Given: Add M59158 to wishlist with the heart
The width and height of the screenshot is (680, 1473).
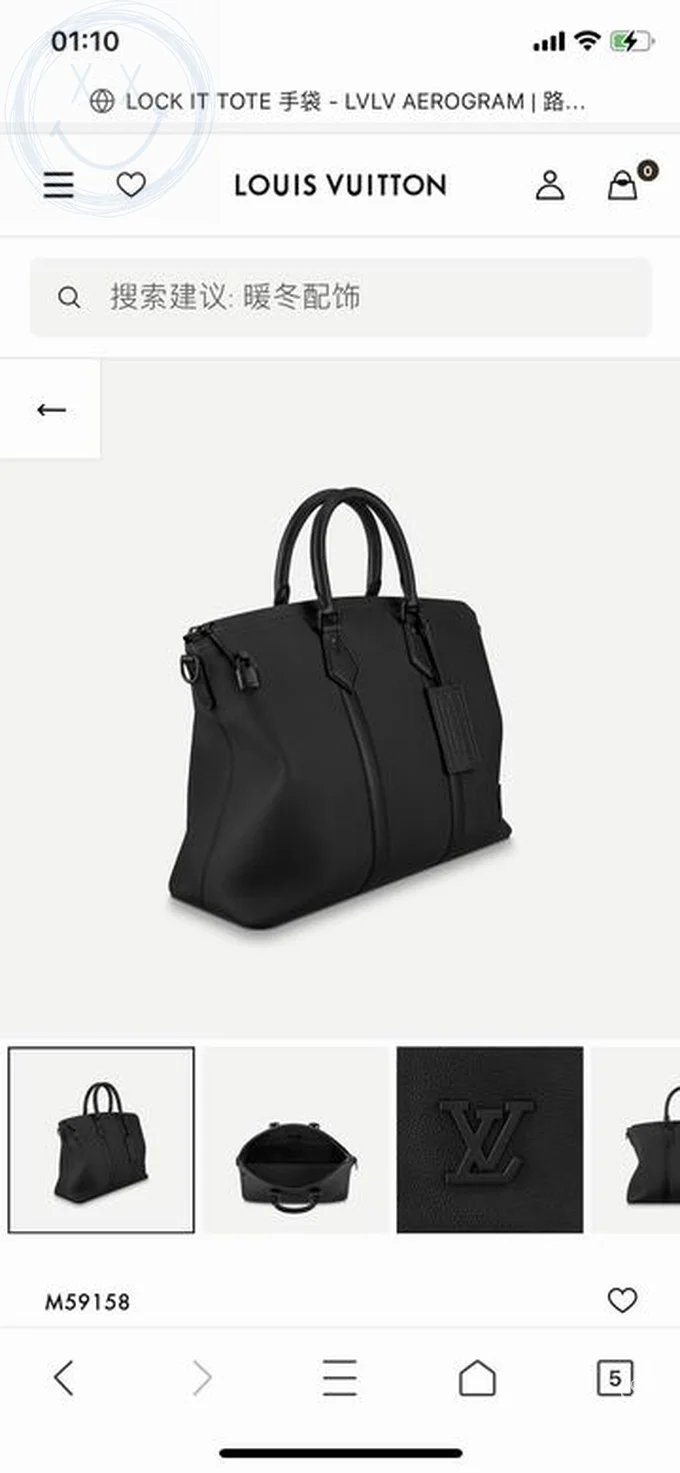Looking at the screenshot, I should click(622, 1300).
